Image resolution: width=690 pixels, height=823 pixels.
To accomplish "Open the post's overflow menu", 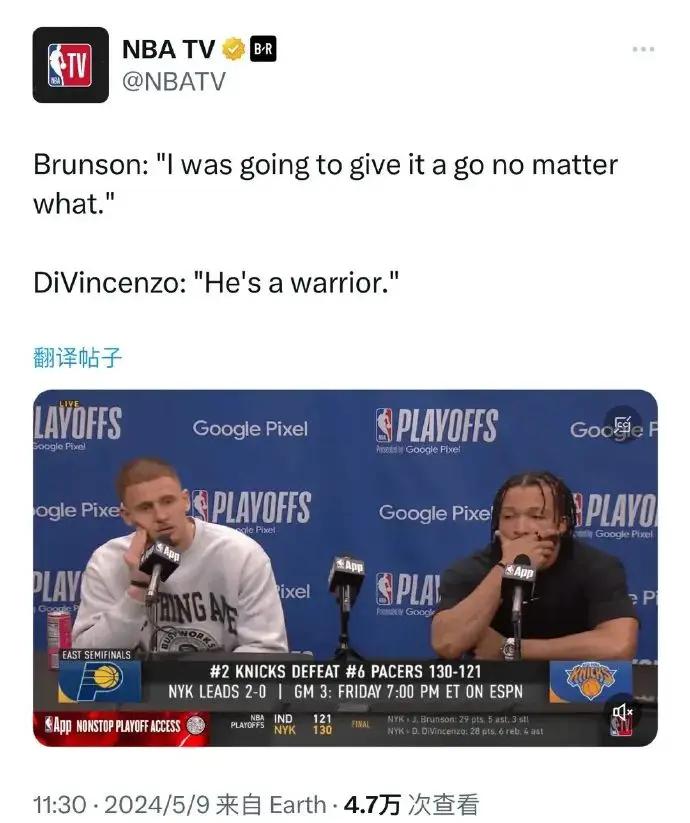I will point(643,50).
